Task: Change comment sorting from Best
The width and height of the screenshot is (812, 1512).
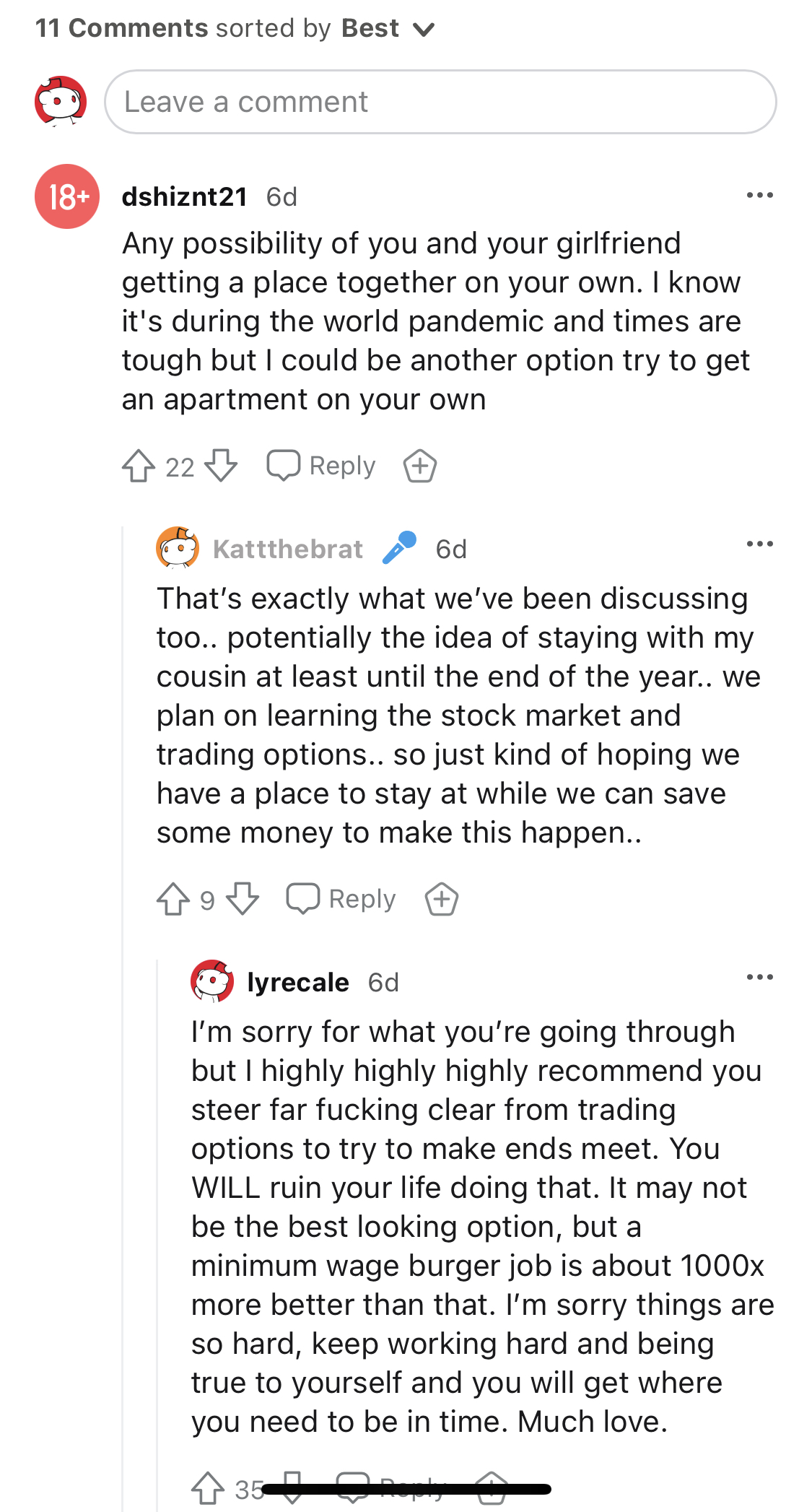Action: (x=388, y=28)
